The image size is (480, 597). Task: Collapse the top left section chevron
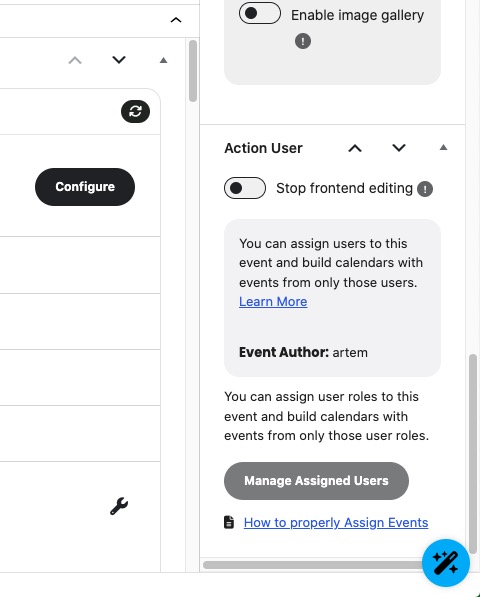pos(176,20)
